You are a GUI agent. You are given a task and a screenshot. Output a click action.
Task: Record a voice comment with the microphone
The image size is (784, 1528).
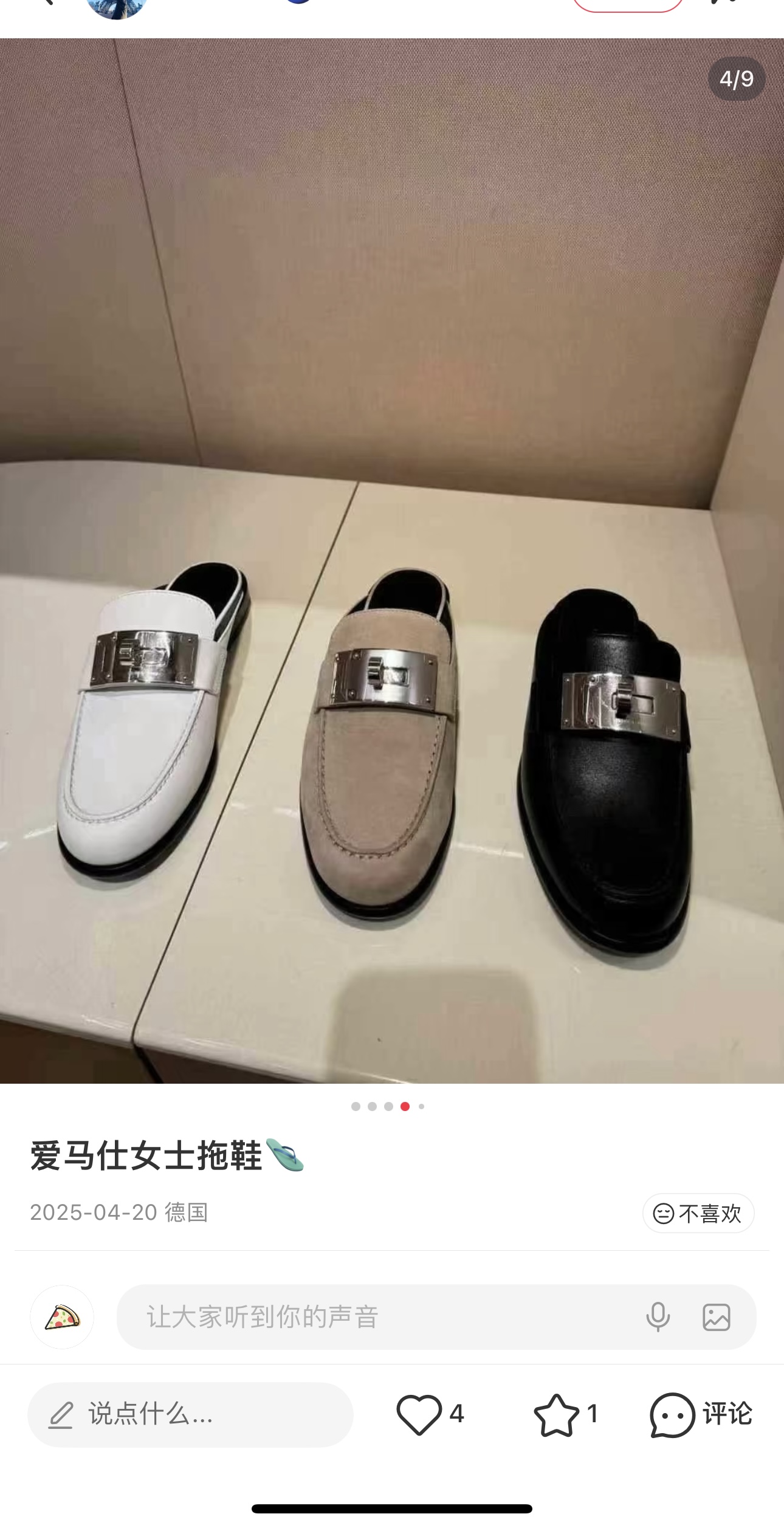coord(658,1317)
